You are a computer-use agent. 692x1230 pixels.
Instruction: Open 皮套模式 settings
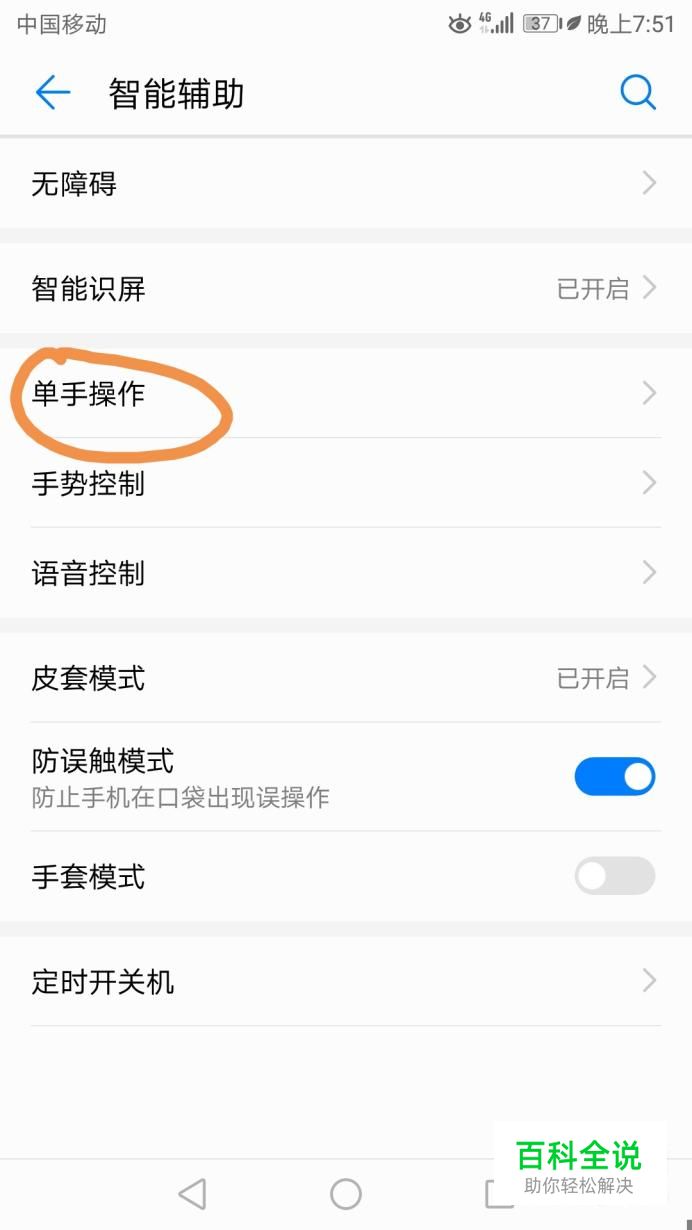(346, 678)
